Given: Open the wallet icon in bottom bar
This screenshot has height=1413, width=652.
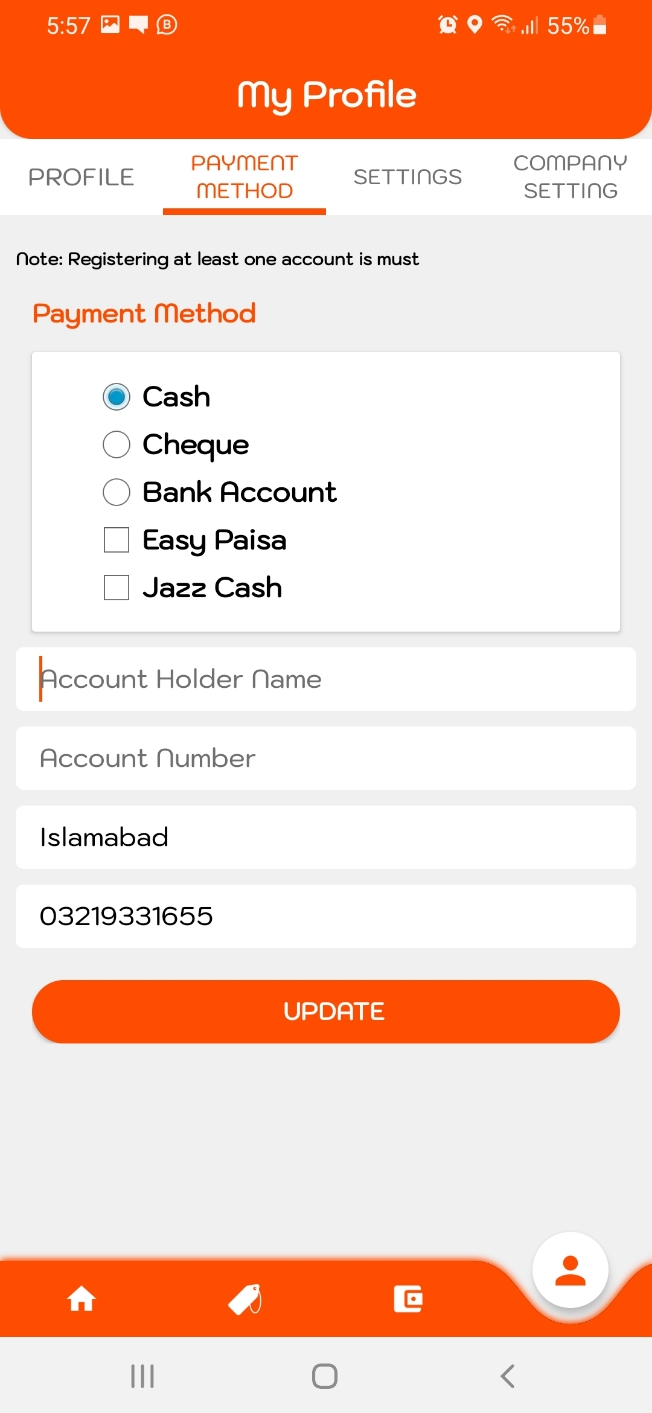Looking at the screenshot, I should click(408, 1299).
